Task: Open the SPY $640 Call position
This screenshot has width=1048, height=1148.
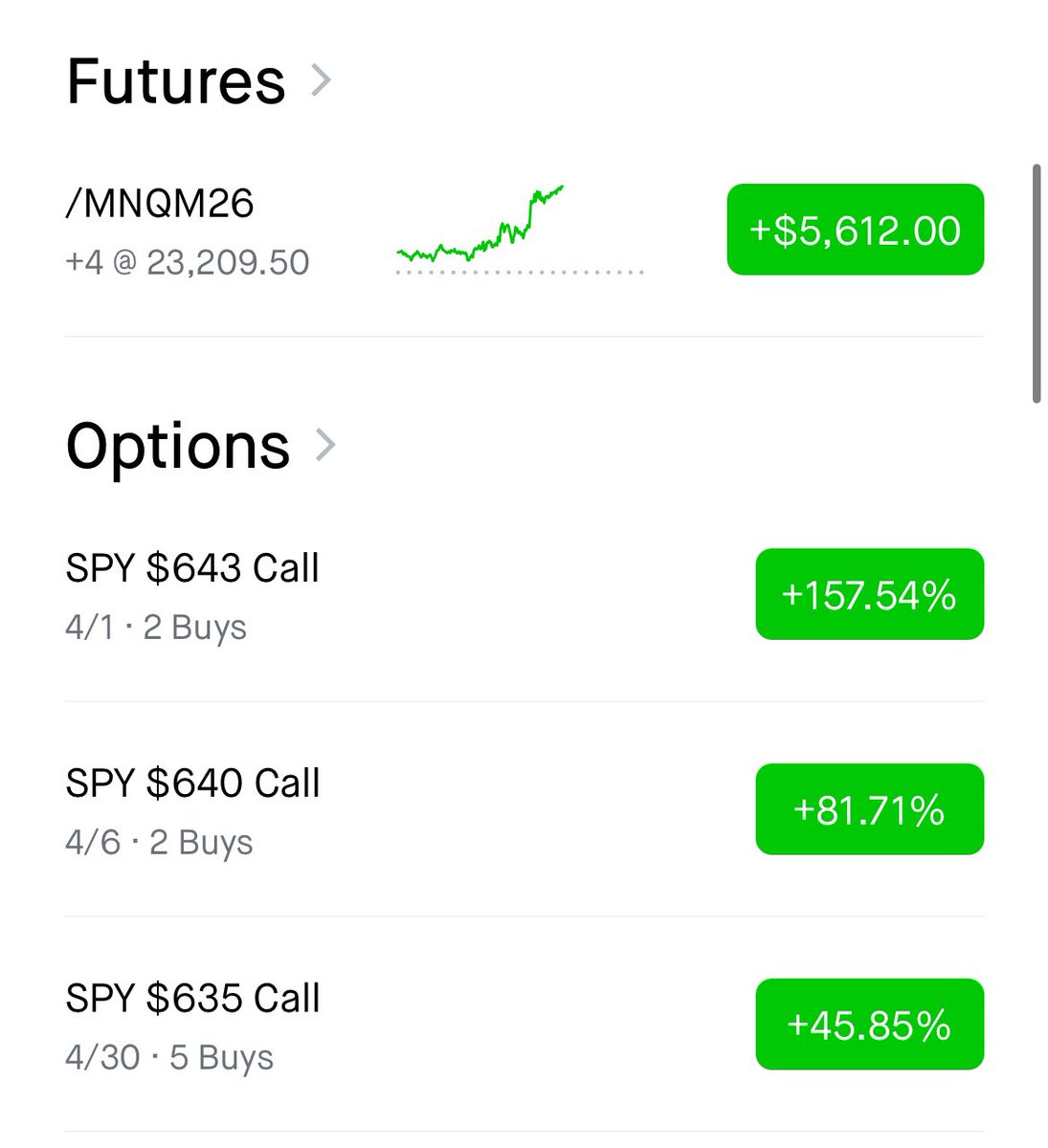Action: 192,809
